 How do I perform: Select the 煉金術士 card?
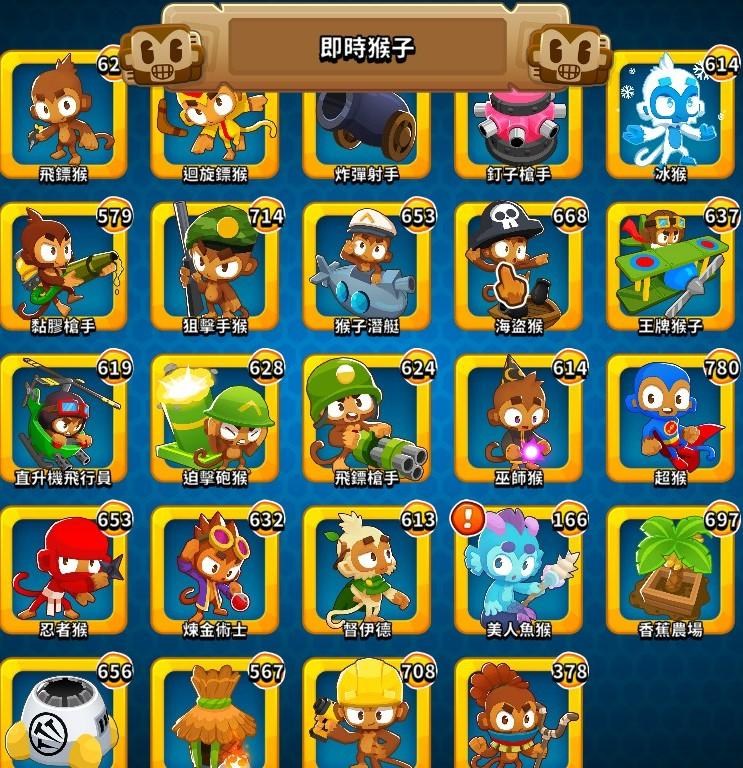tap(215, 572)
